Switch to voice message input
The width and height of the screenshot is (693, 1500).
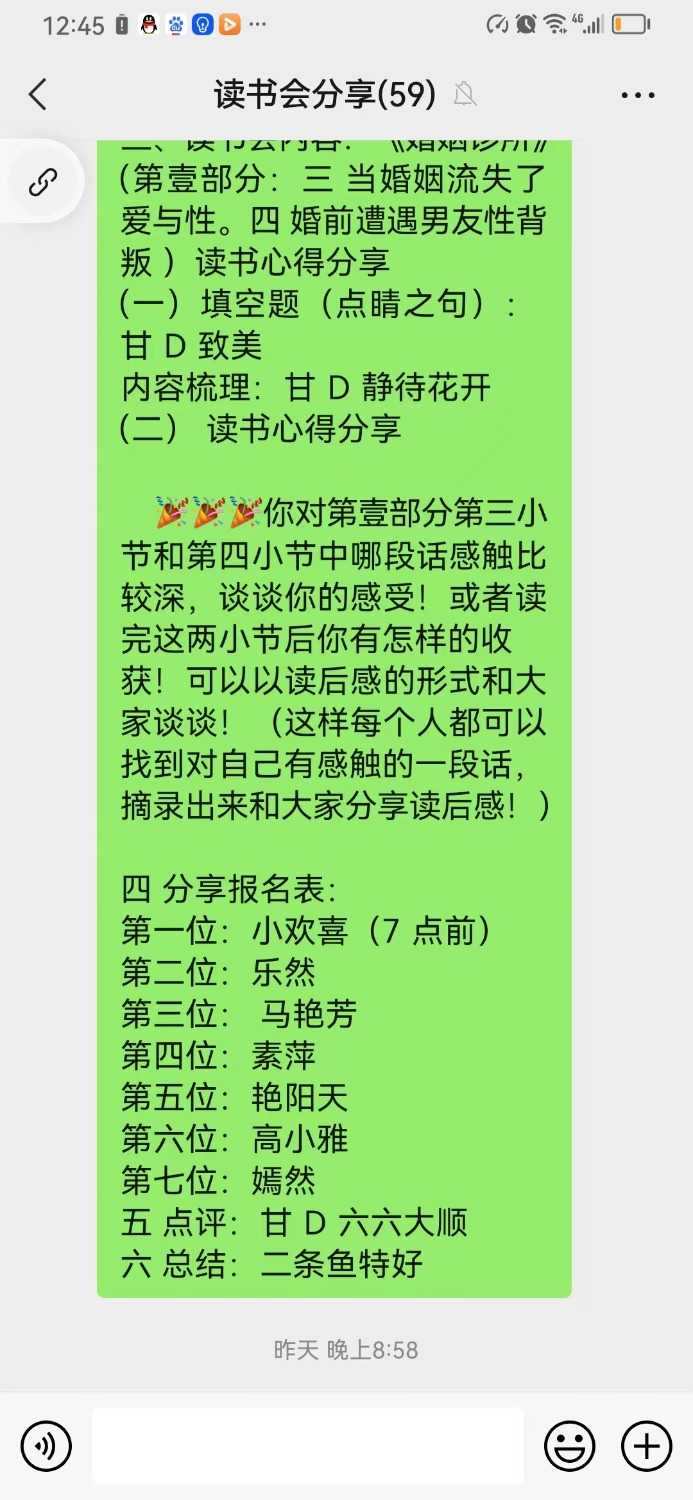coord(46,1446)
